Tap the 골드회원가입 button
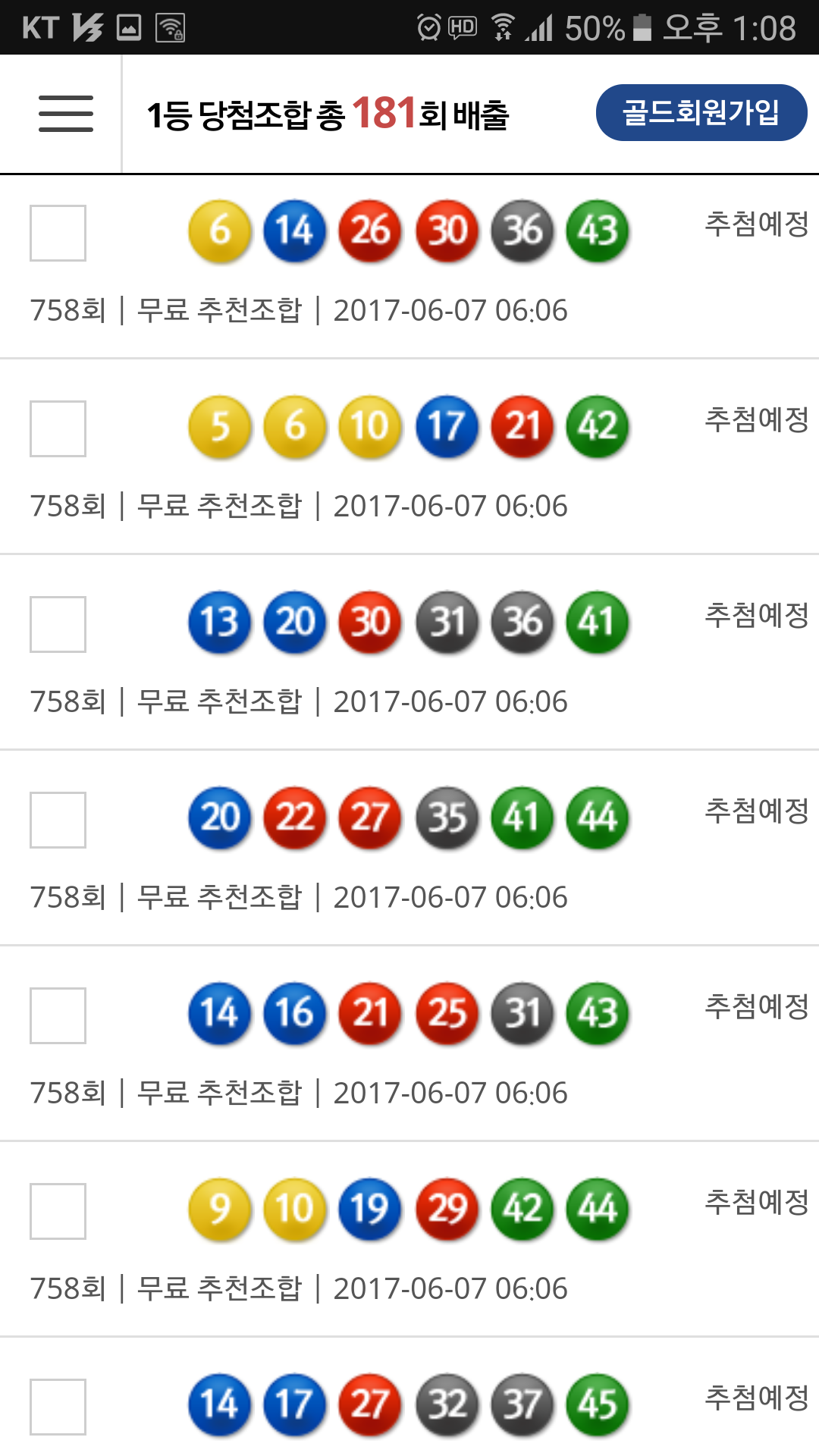The height and width of the screenshot is (1456, 819). (x=701, y=113)
